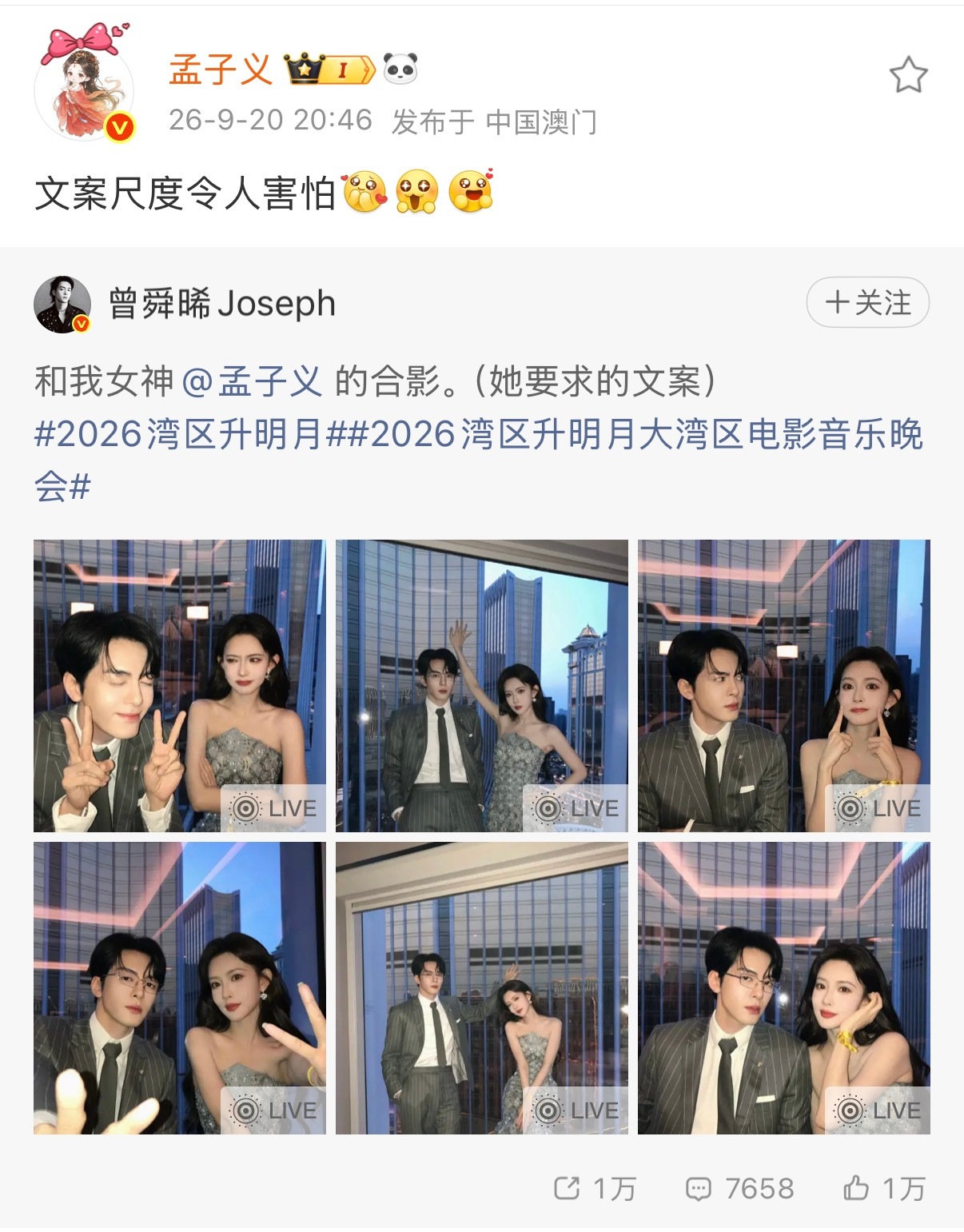View the sixth live photo with a hand on the cheek
Screen dimensions: 964x1232
[x=784, y=988]
